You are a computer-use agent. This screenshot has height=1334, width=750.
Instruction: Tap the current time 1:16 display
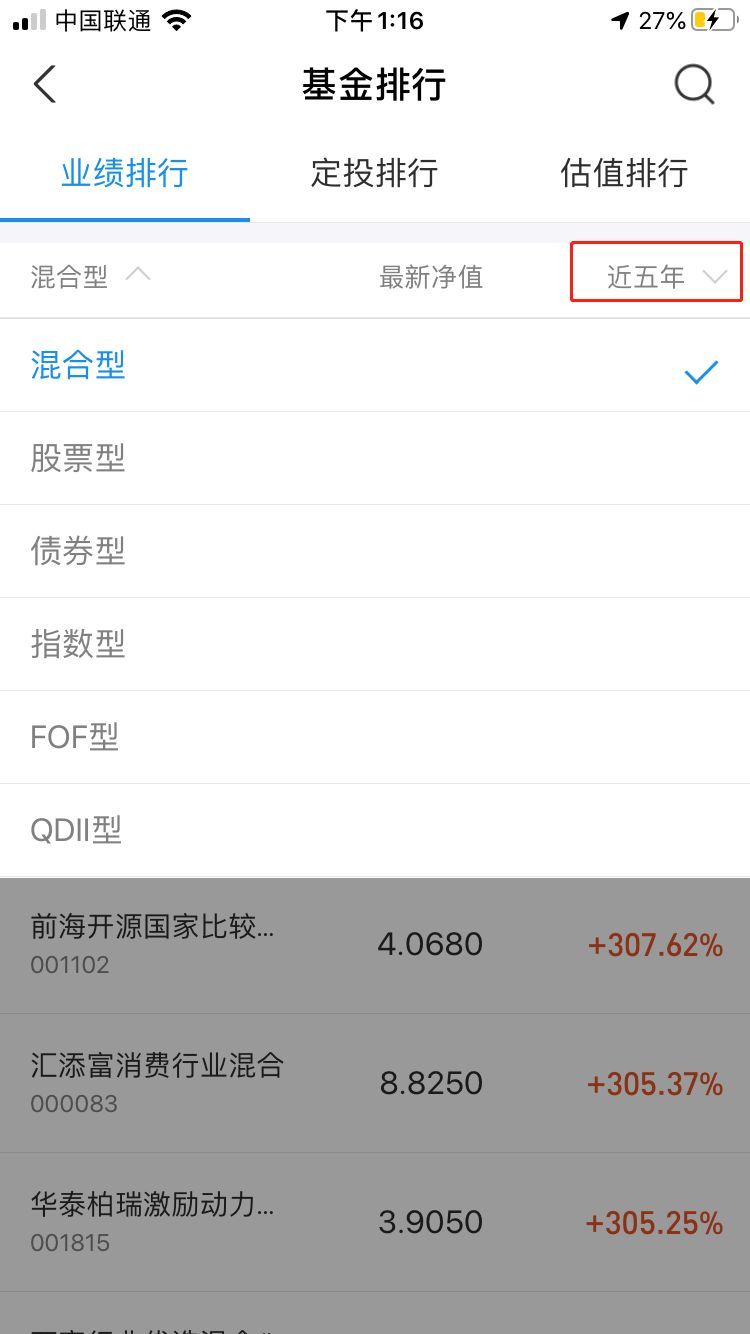point(375,19)
